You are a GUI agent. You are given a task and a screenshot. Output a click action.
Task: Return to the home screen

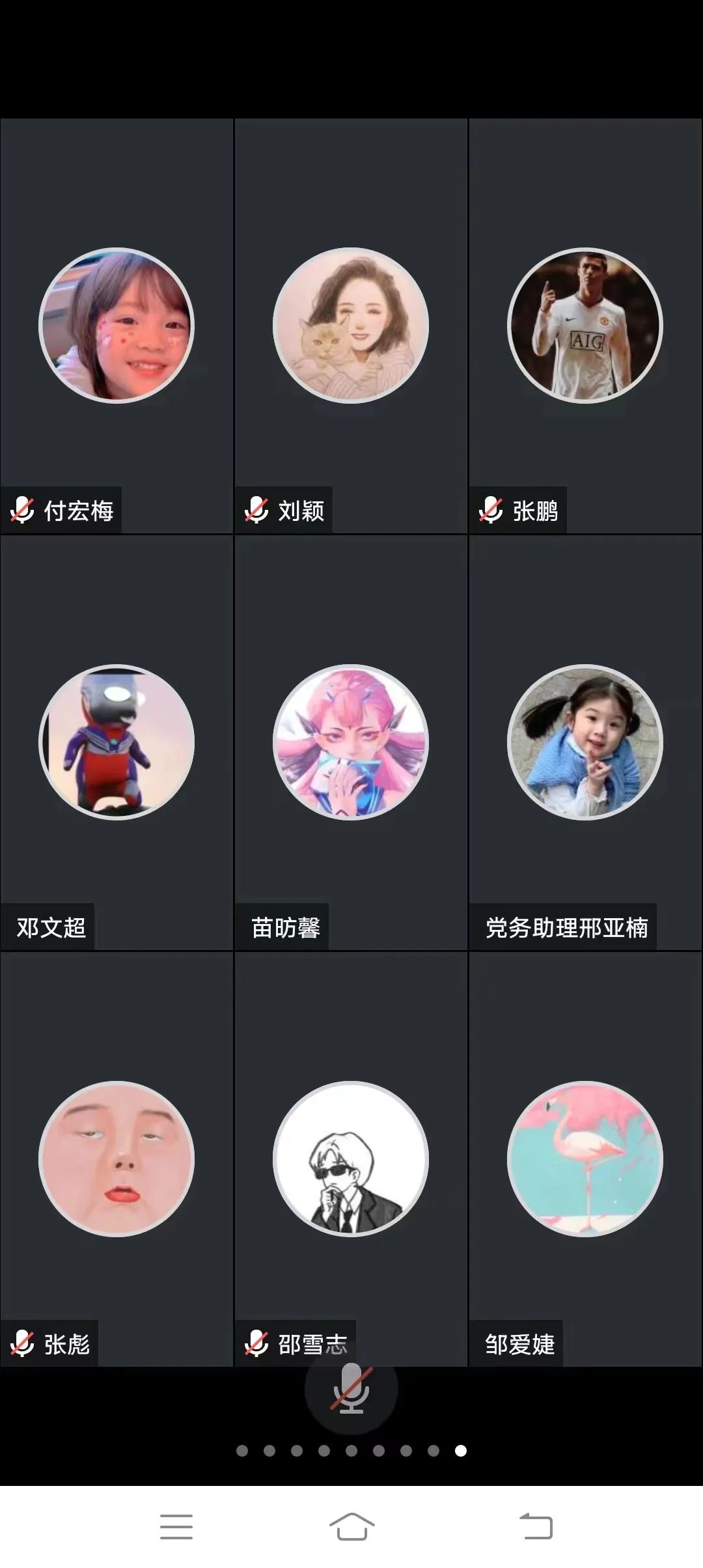[x=351, y=1526]
